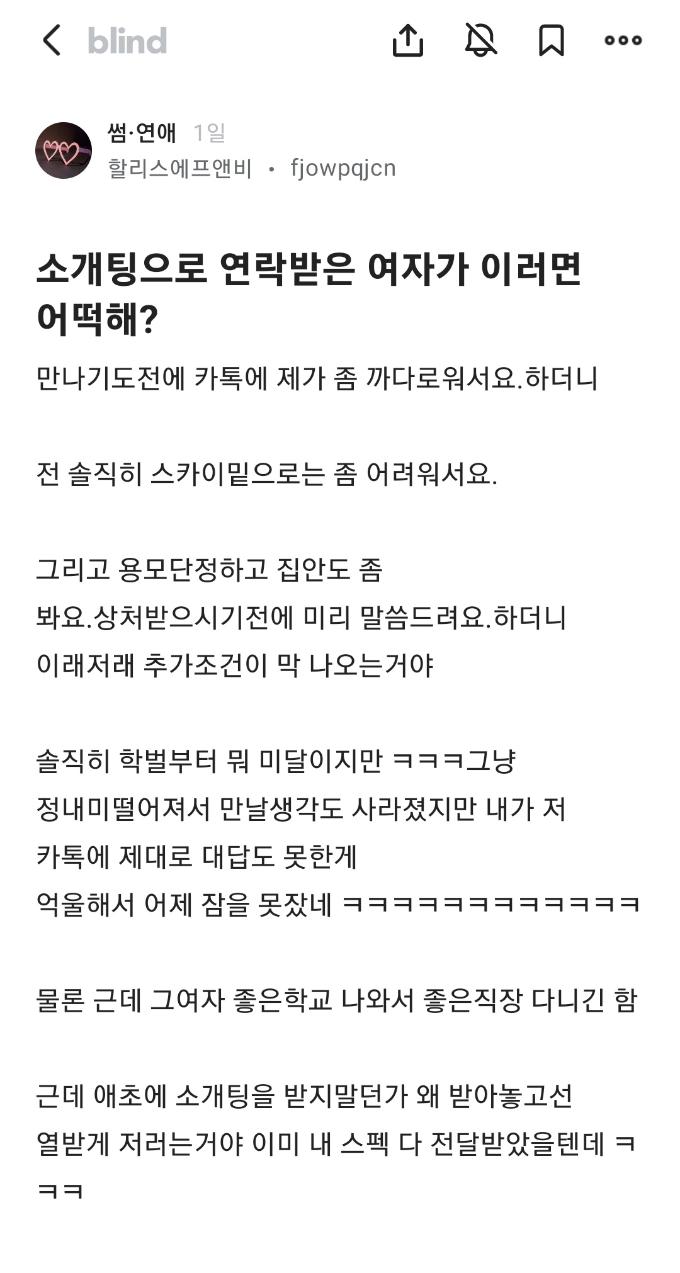This screenshot has height=1273, width=680.
Task: Go back using the arrow
Action: click(x=52, y=41)
